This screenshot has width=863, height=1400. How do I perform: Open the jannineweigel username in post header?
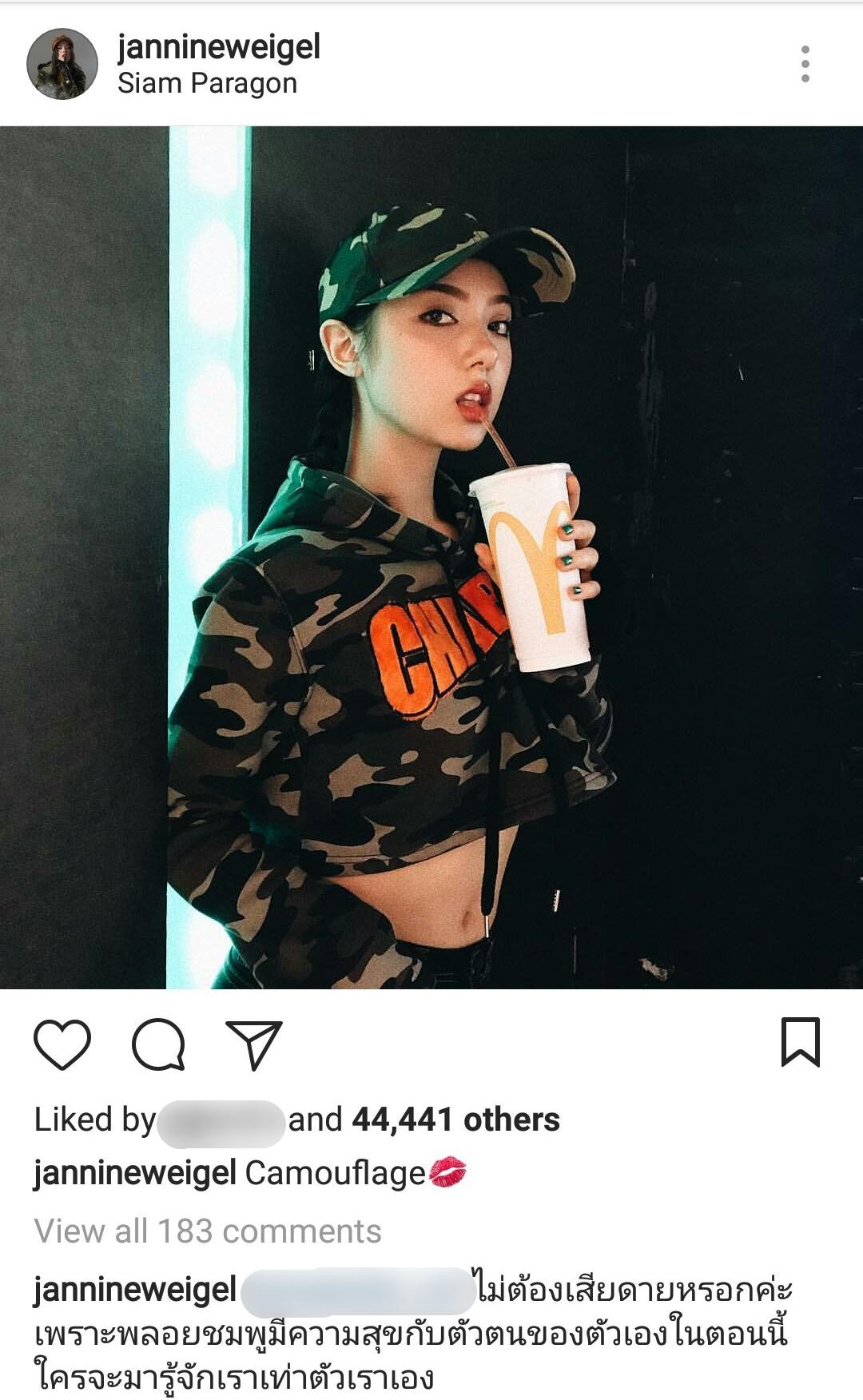coord(218,46)
